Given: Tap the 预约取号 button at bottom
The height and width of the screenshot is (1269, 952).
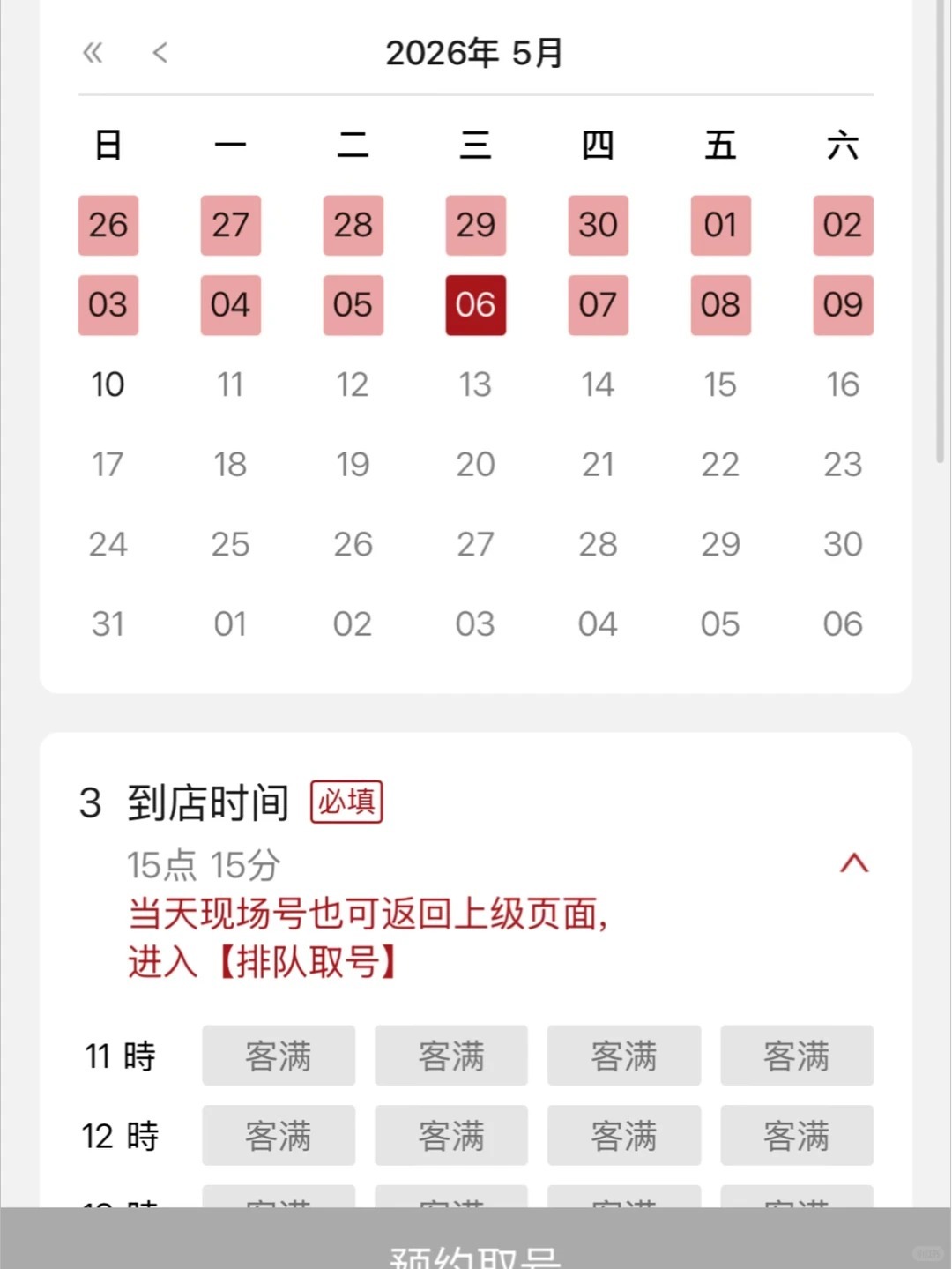Looking at the screenshot, I should [475, 1248].
